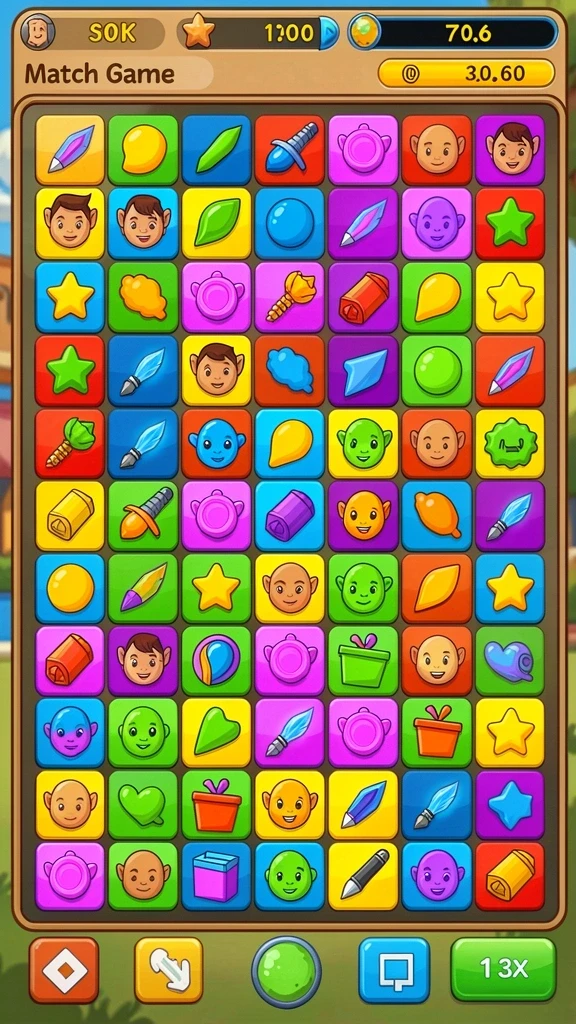The image size is (576, 1024).
Task: Tap the green gift box tile with purple bow
Action: pos(363,660)
